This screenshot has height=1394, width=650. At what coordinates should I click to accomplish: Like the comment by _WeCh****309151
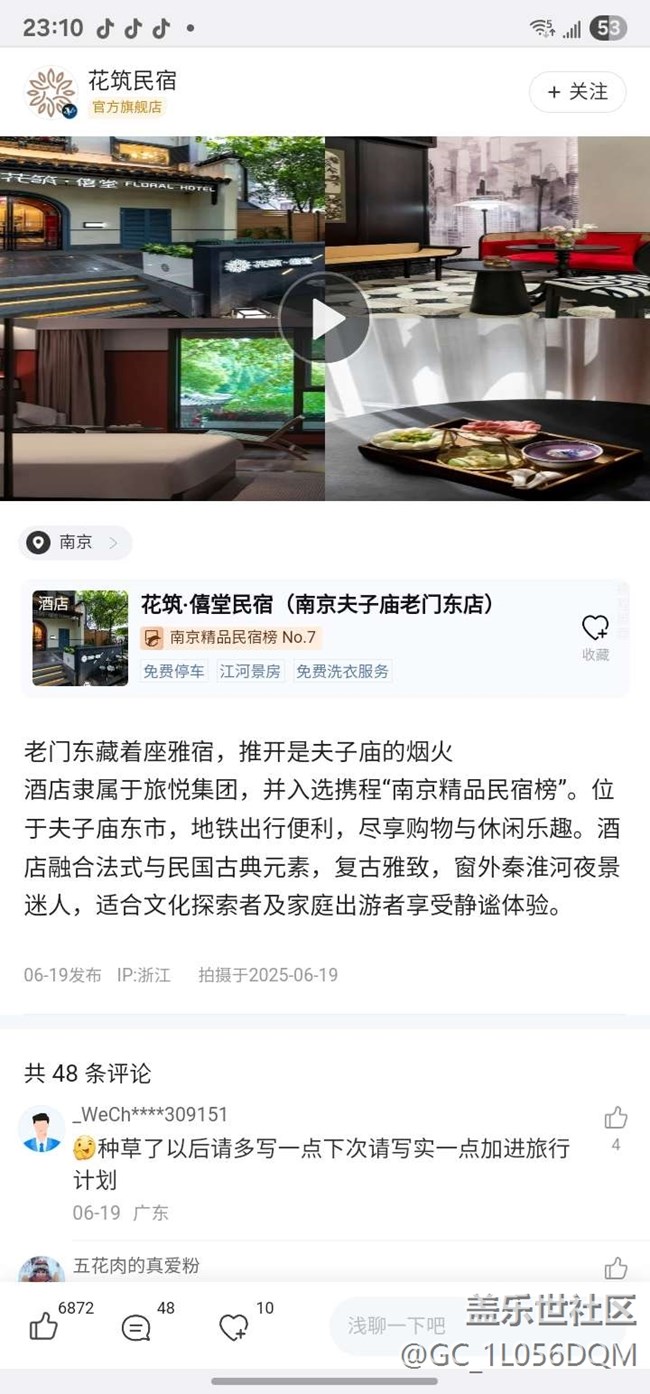coord(615,1118)
